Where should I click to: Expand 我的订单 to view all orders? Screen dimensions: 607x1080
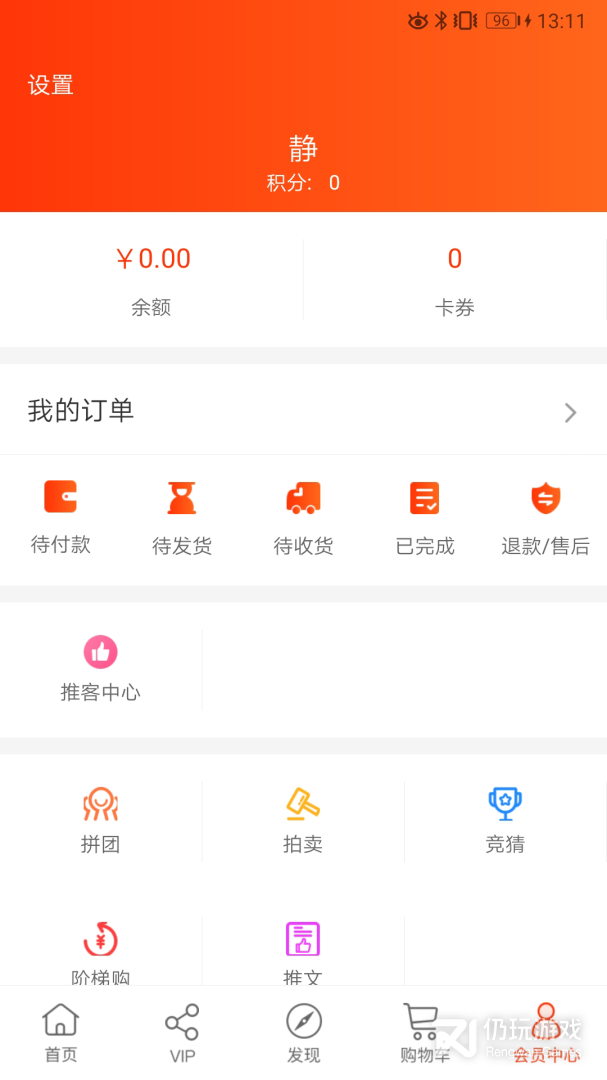point(303,411)
